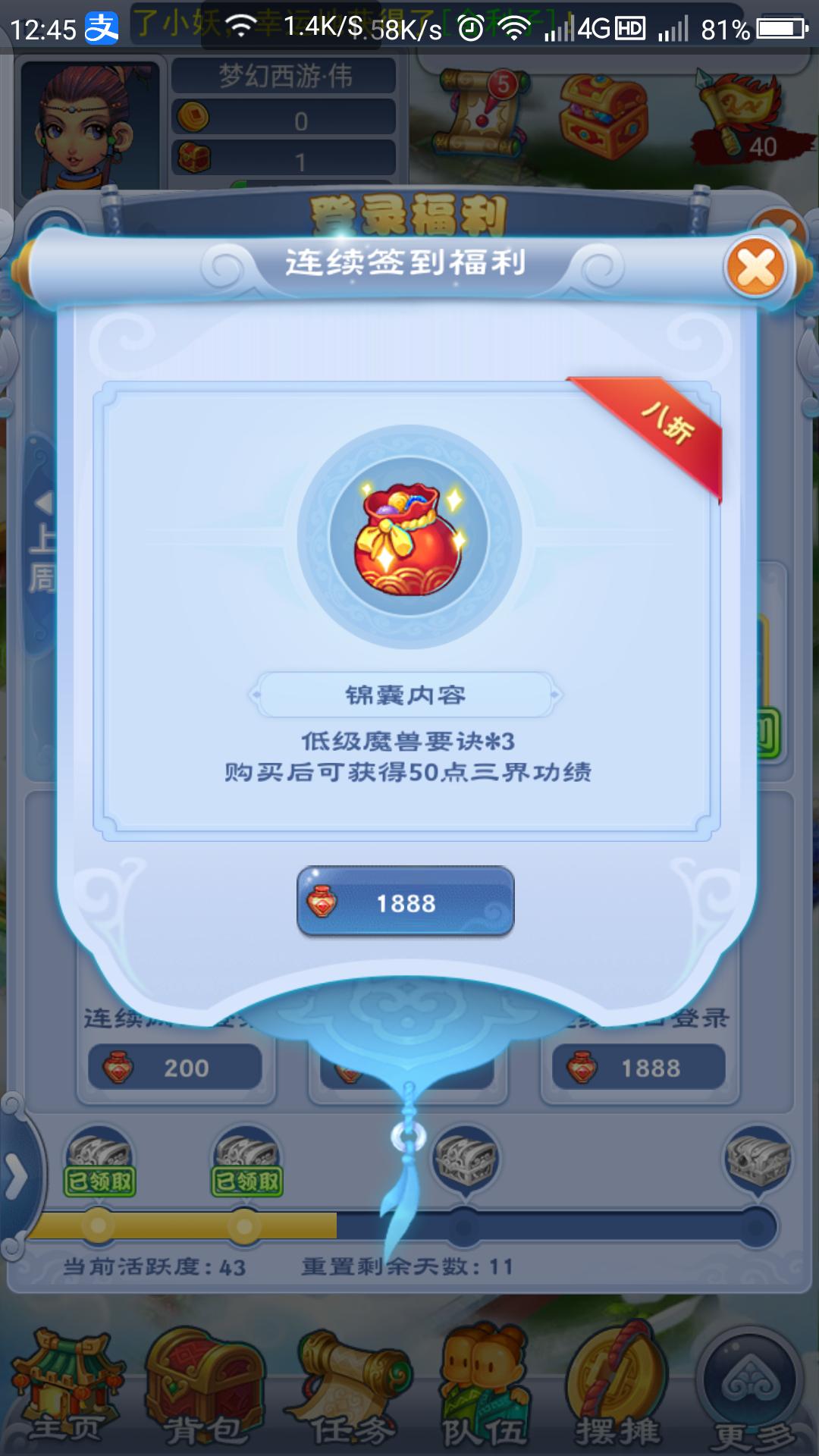
Task: Close the 连续签到福利 popup
Action: [755, 268]
